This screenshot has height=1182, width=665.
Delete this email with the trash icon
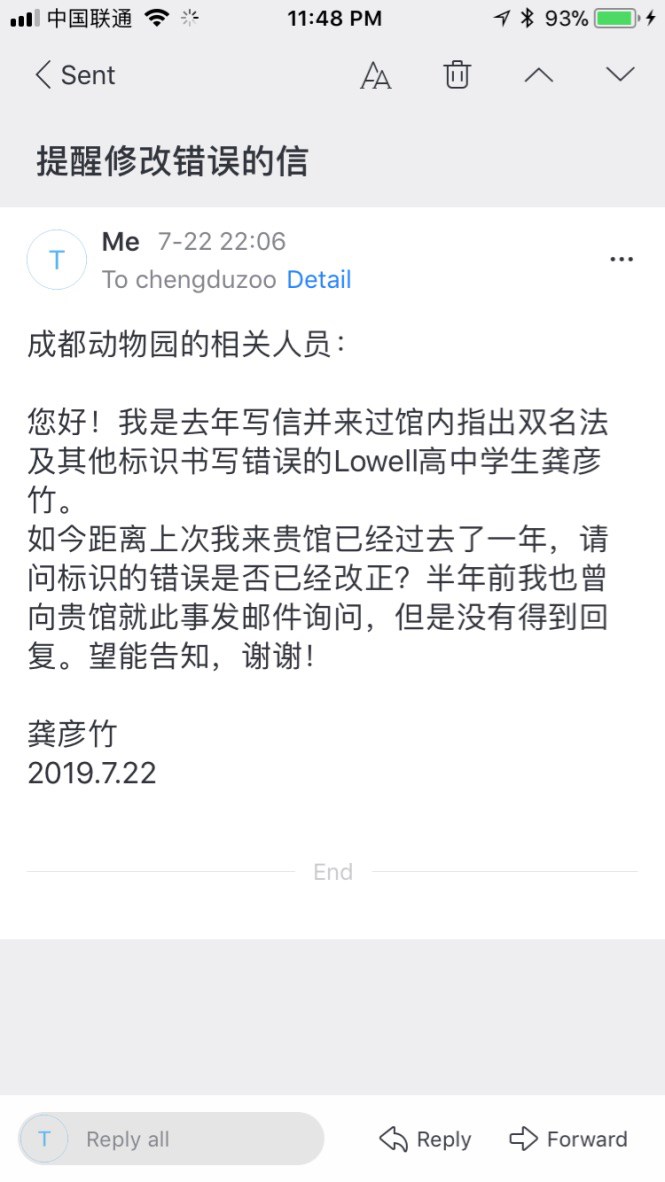pos(457,75)
